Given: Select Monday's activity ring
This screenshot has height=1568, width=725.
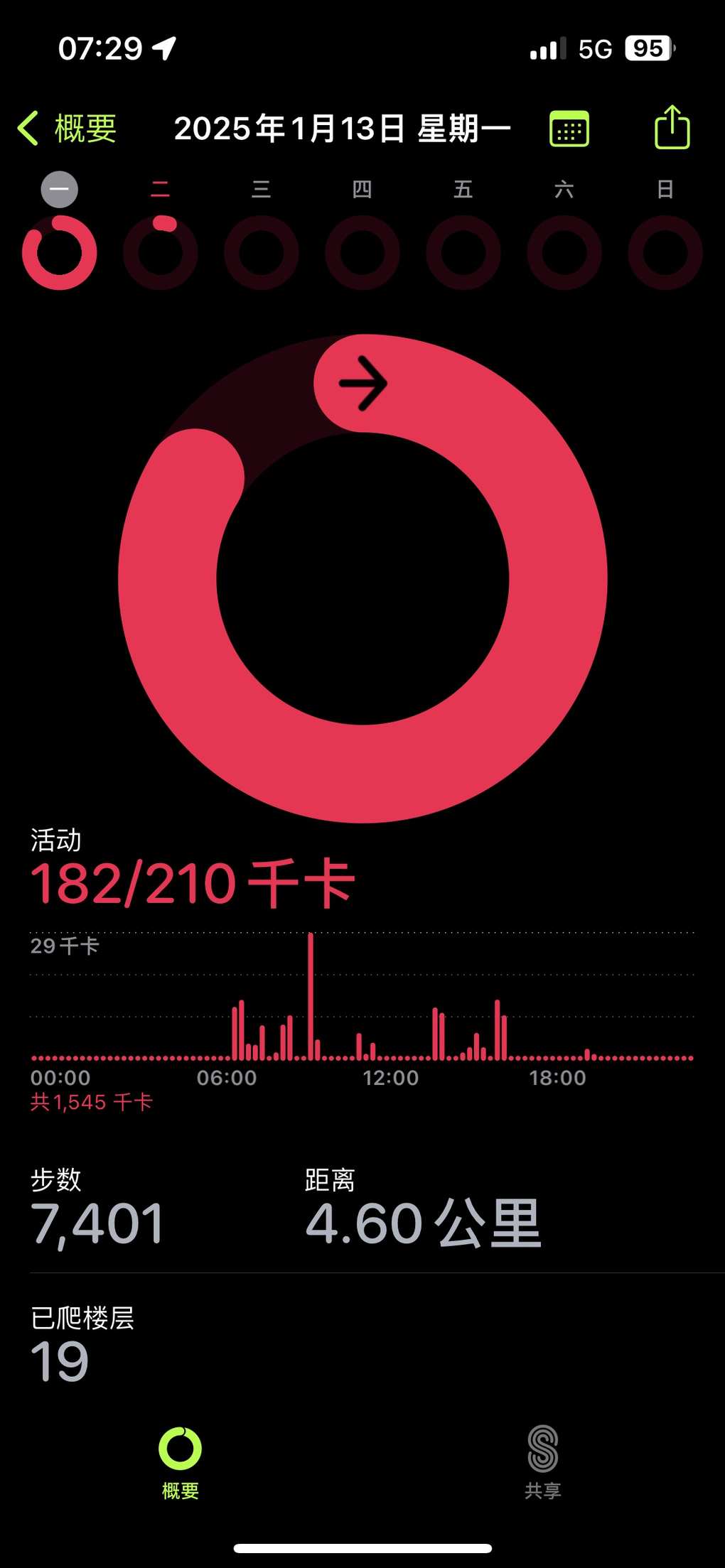Looking at the screenshot, I should coord(60,252).
